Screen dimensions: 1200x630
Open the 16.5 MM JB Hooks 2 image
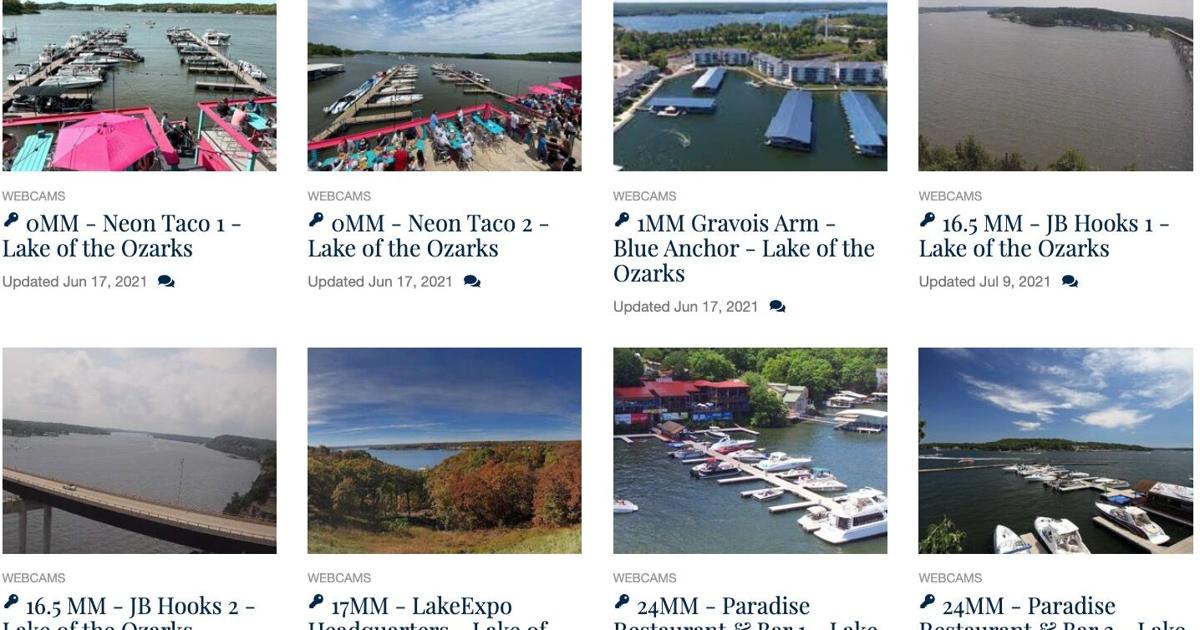coord(139,450)
